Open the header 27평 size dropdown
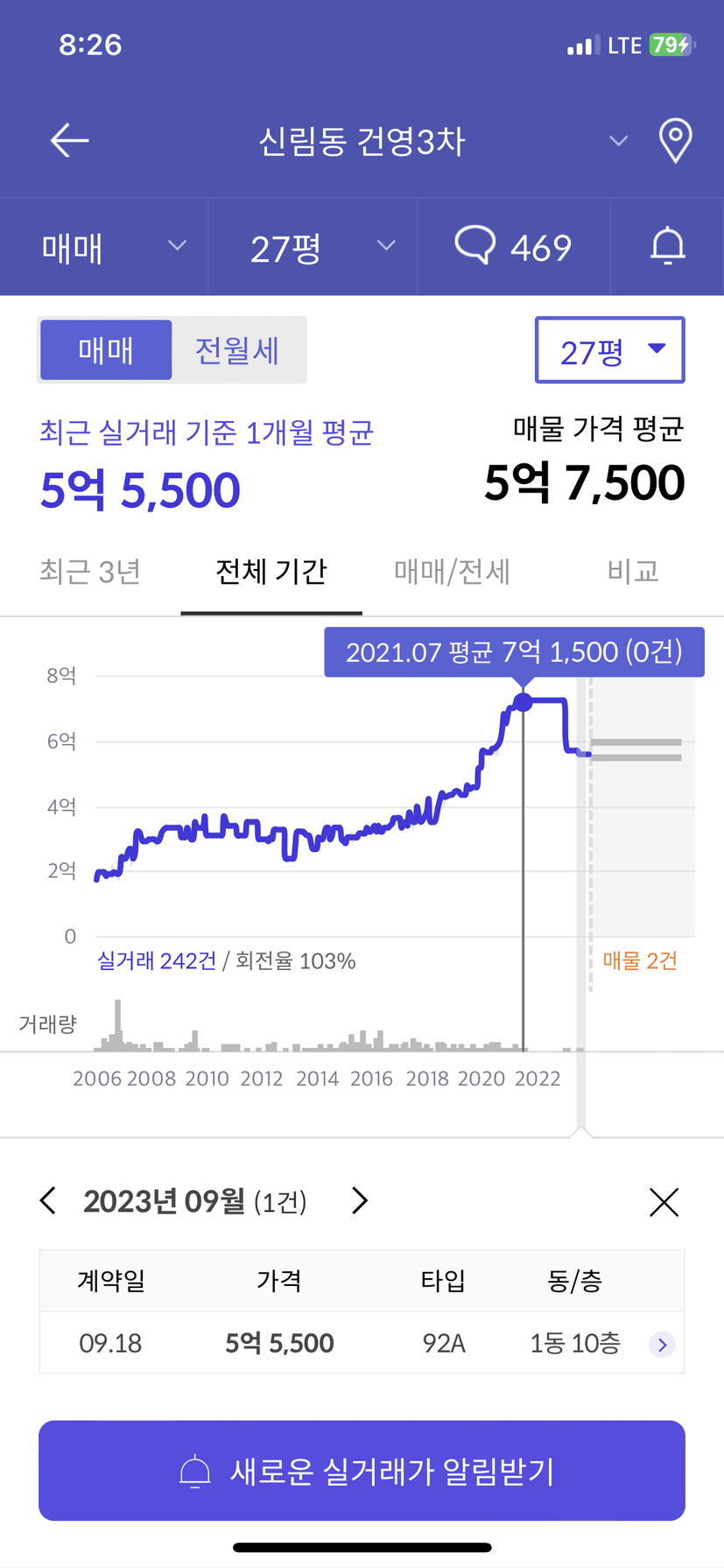Viewport: 724px width, 1568px height. click(x=313, y=248)
